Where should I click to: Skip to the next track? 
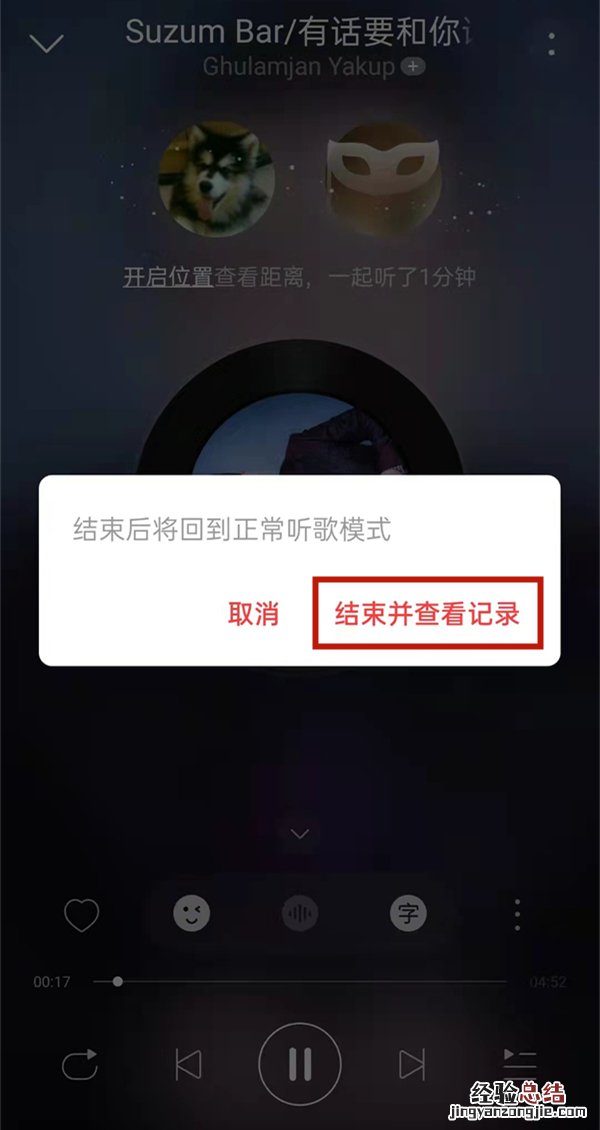tap(411, 1065)
